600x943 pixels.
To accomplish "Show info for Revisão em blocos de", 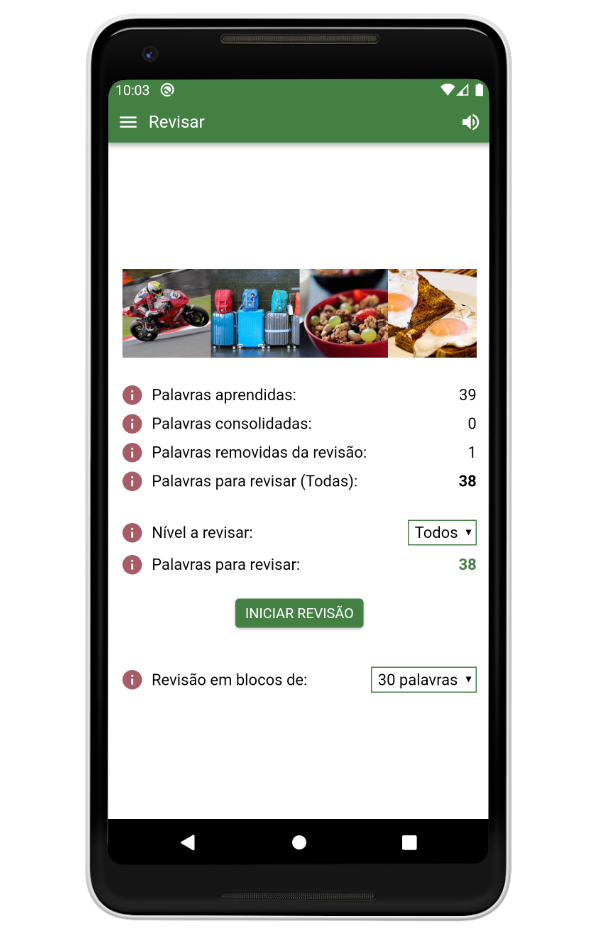I will 131,680.
